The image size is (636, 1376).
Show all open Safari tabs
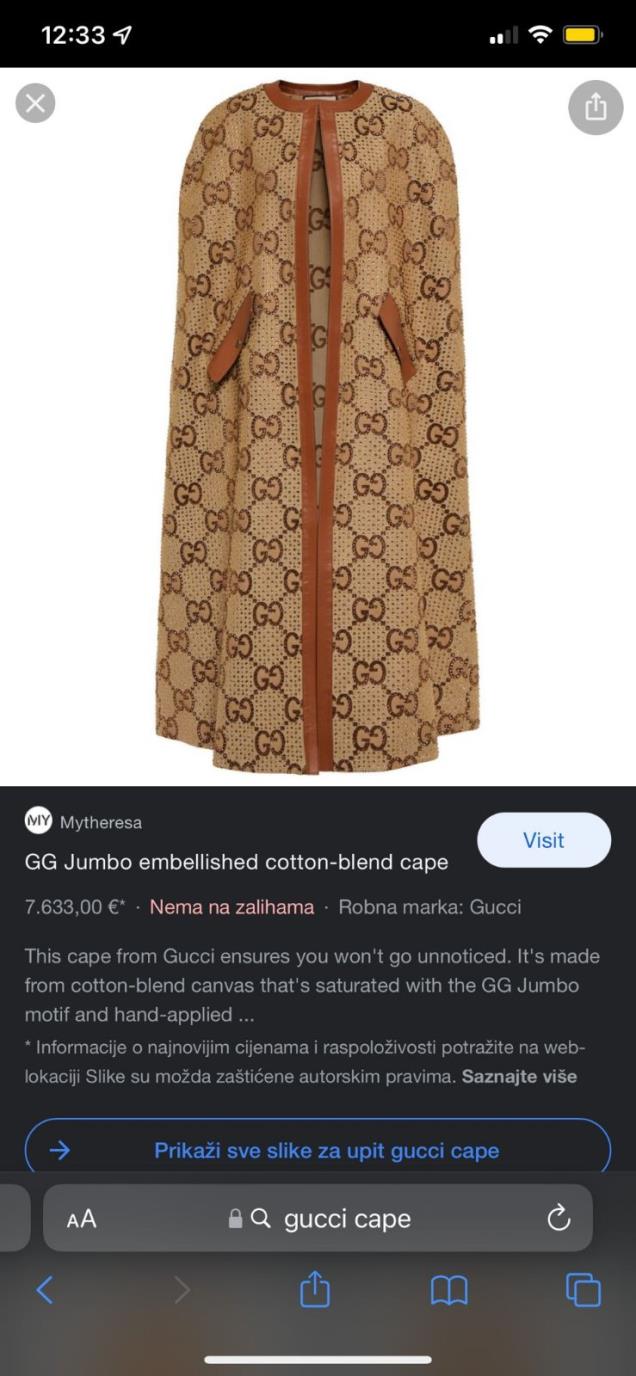pyautogui.click(x=583, y=1290)
